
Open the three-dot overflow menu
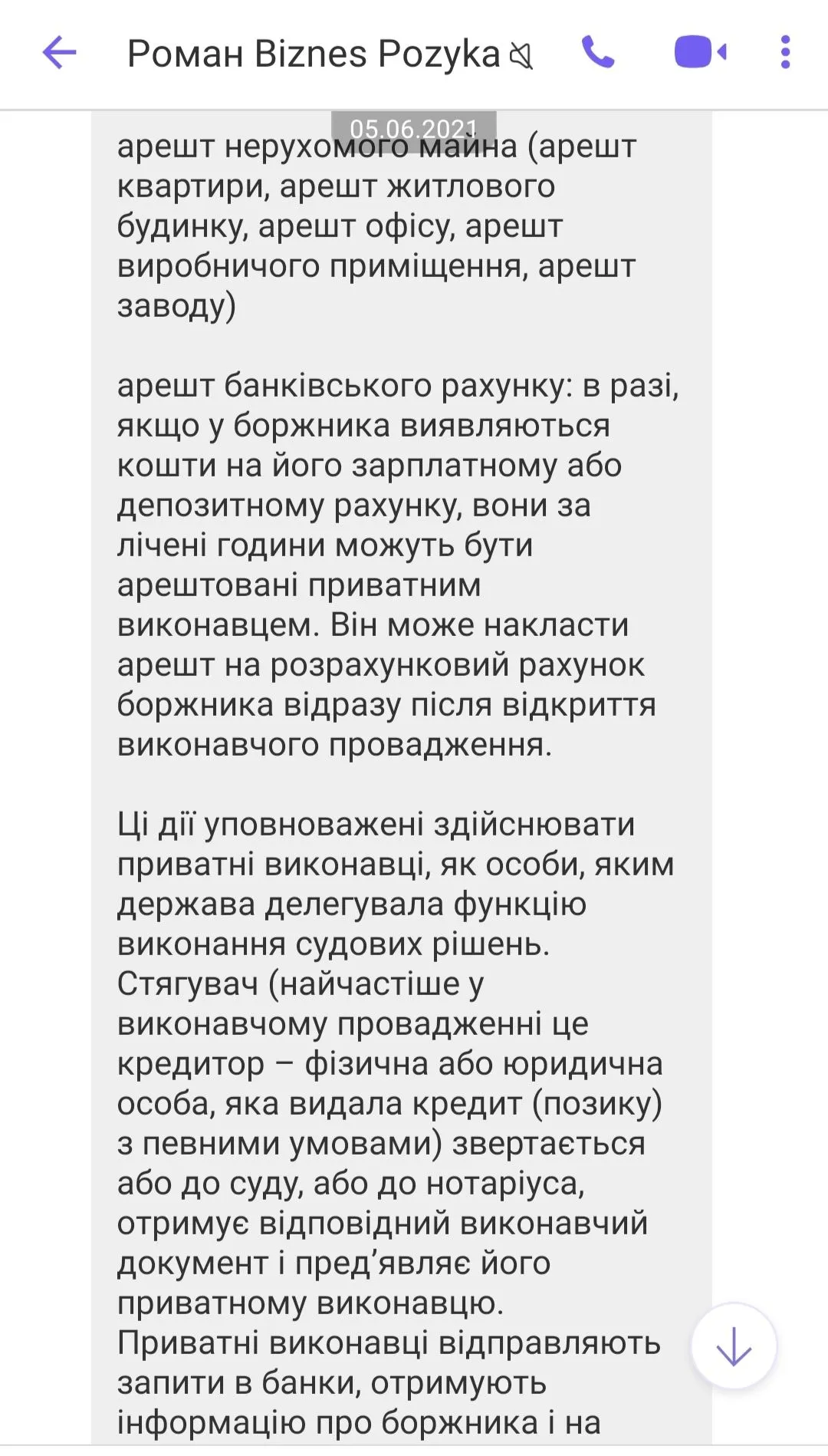785,53
